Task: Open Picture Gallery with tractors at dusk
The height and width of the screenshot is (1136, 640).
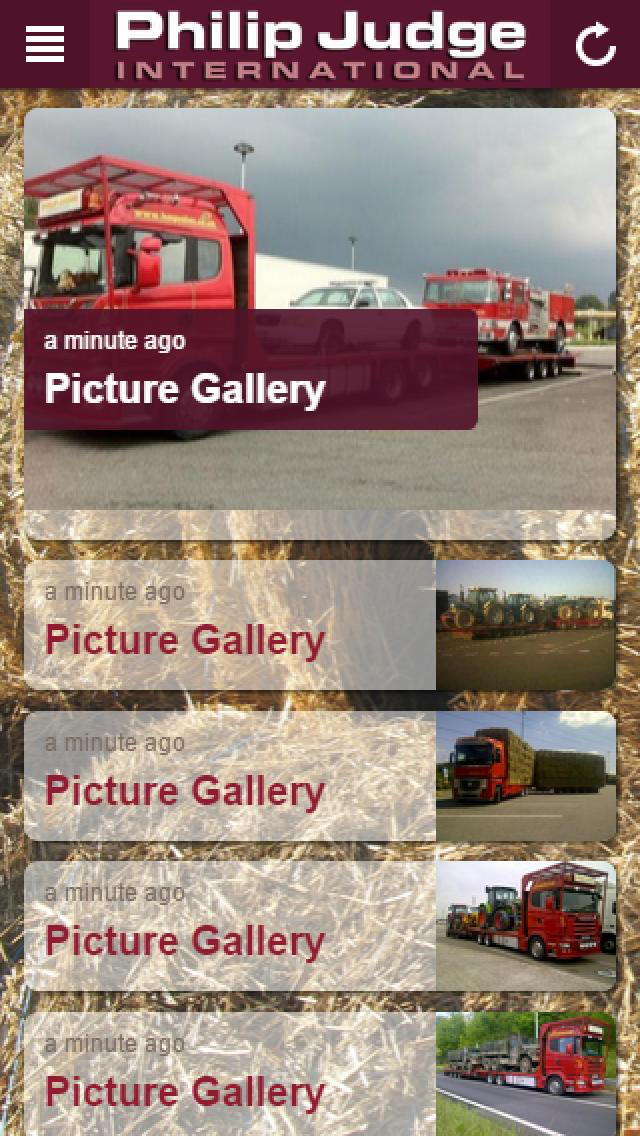Action: point(320,625)
